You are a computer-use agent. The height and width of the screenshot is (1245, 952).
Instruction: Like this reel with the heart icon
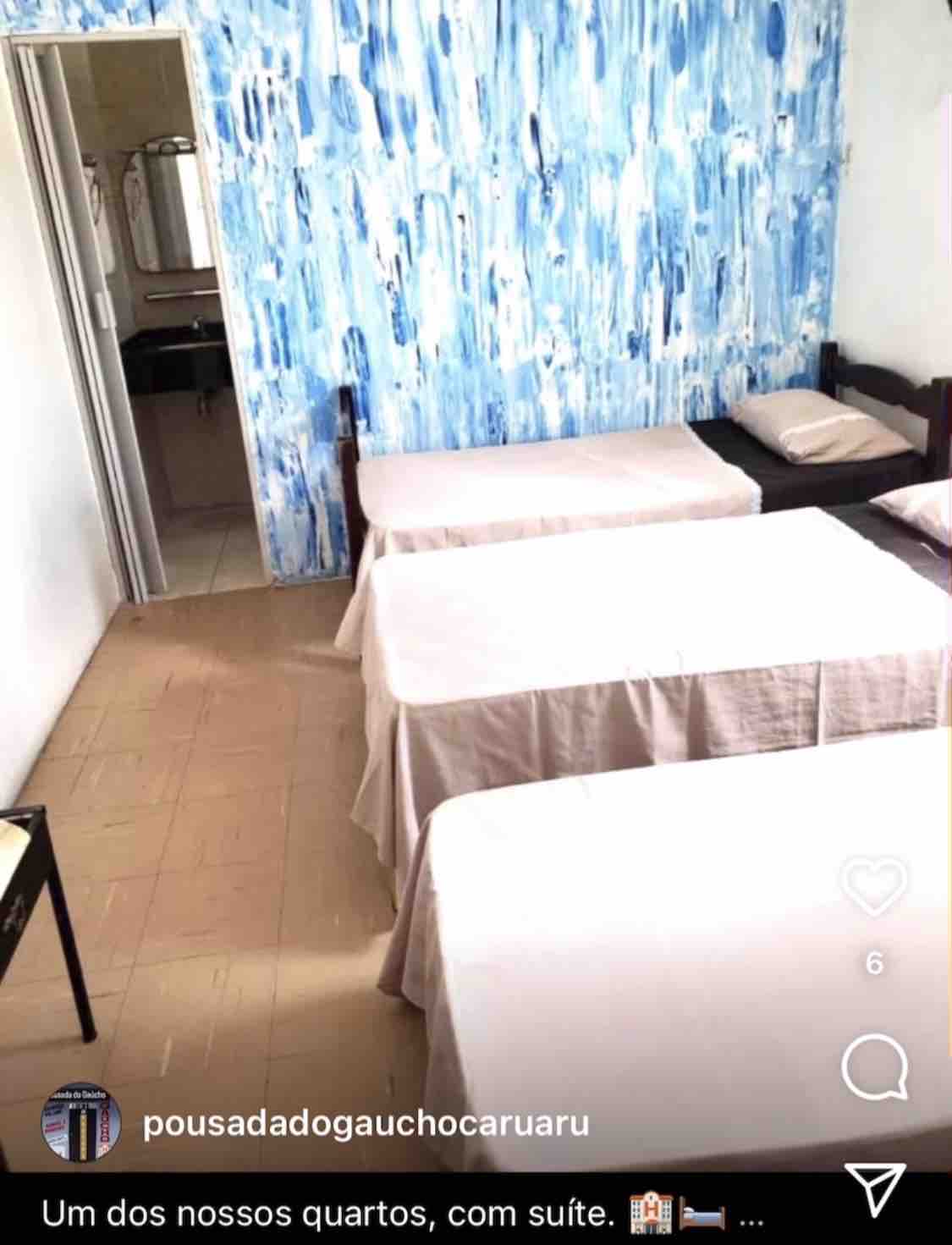[875, 888]
